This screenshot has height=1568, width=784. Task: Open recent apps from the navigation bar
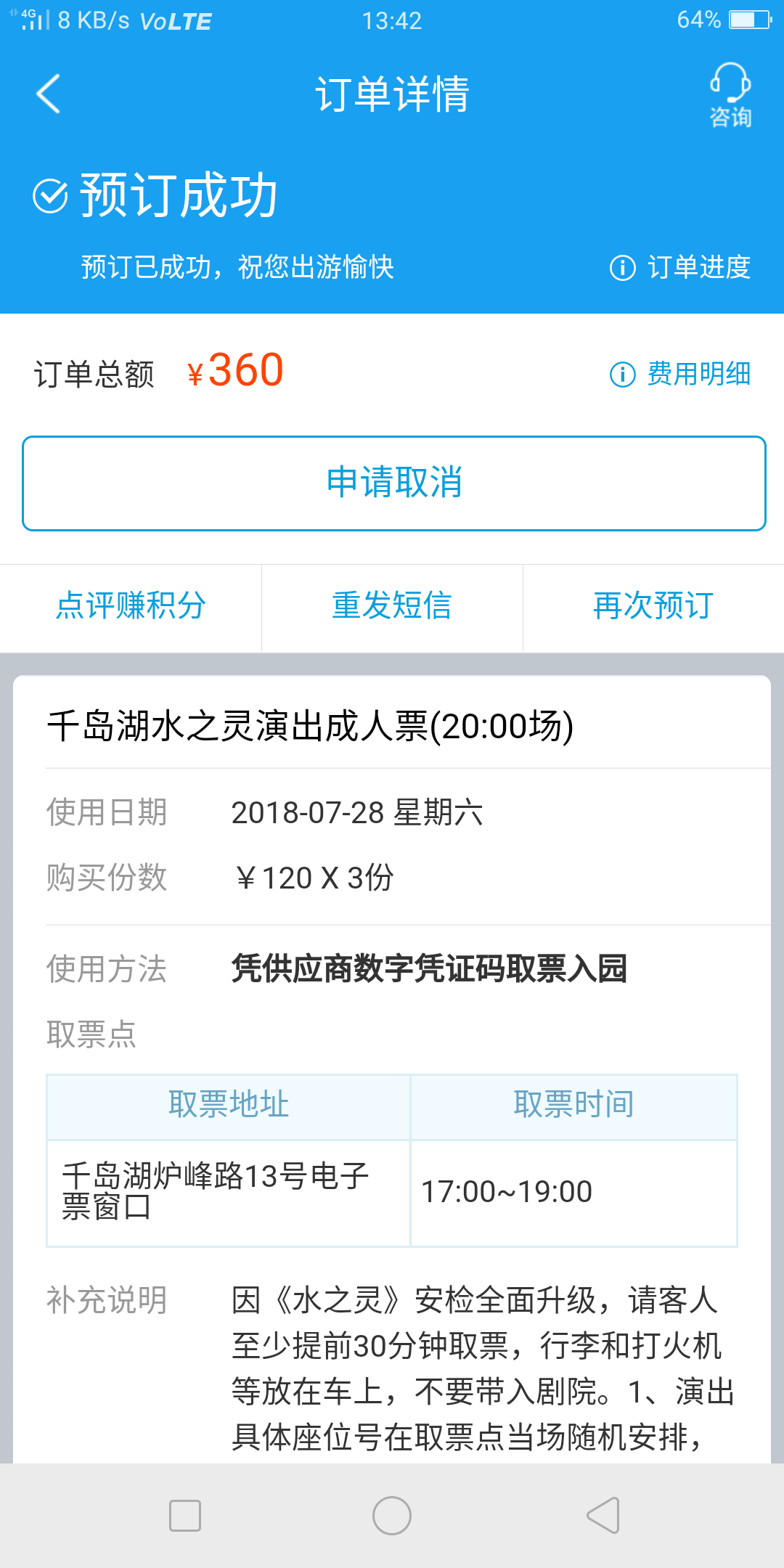tap(184, 1516)
